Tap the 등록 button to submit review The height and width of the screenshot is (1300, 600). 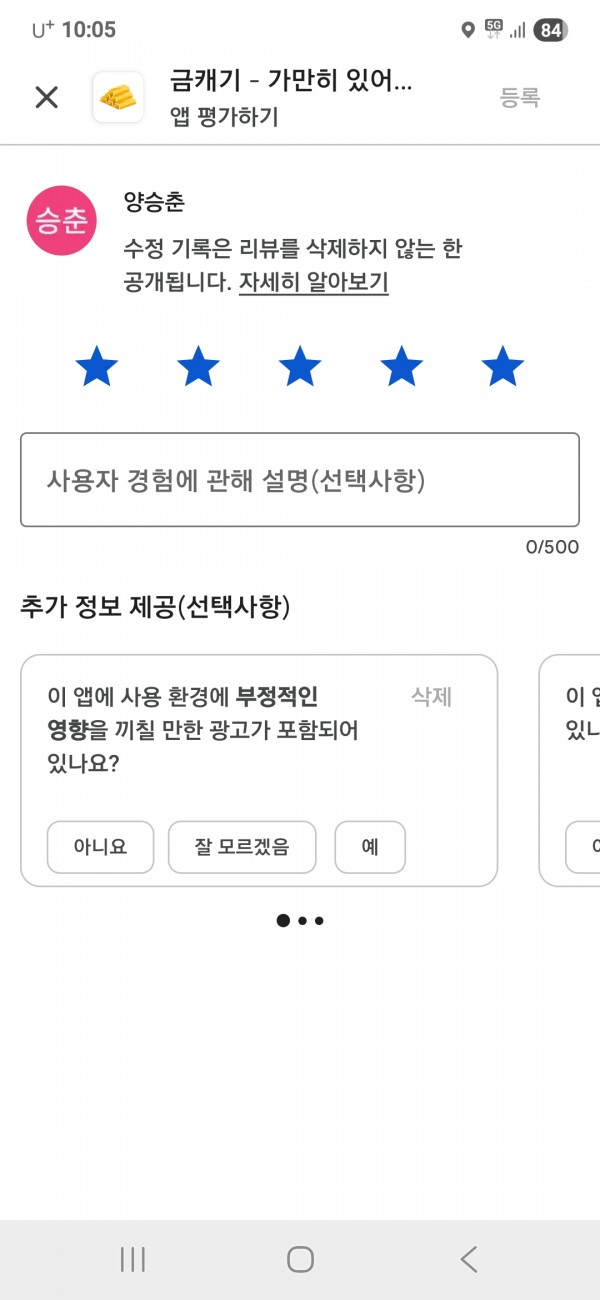[520, 97]
